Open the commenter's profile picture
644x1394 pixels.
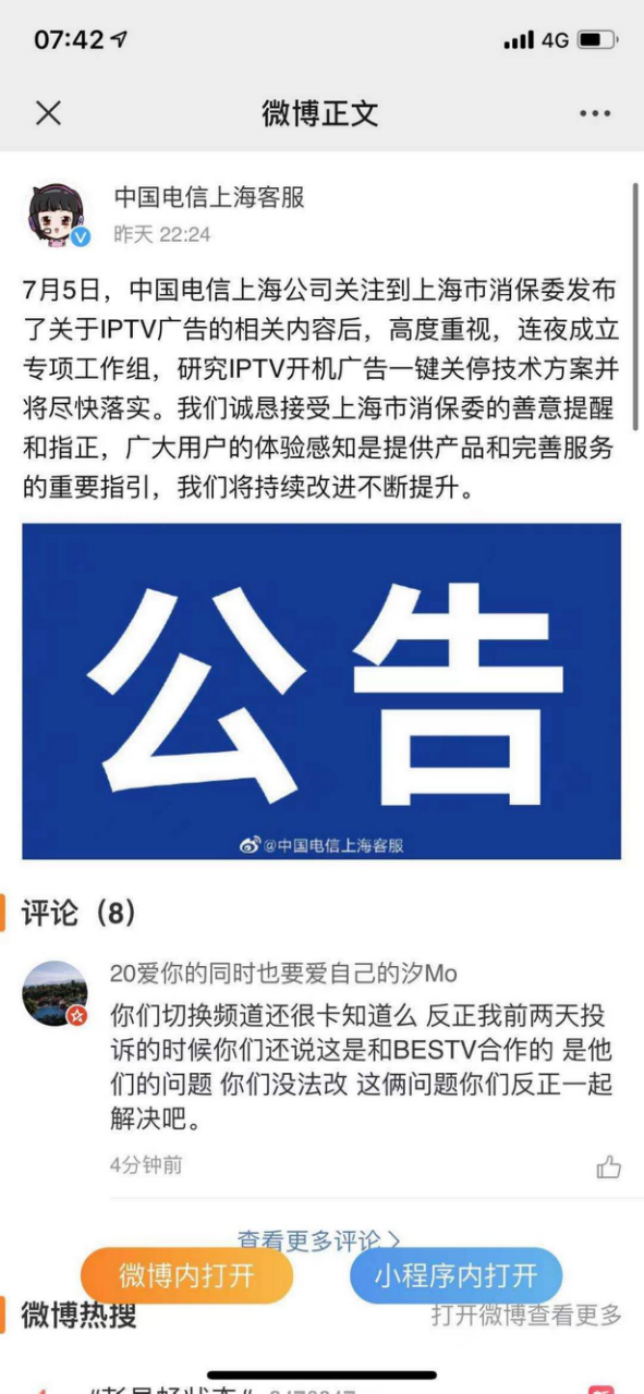click(x=56, y=994)
